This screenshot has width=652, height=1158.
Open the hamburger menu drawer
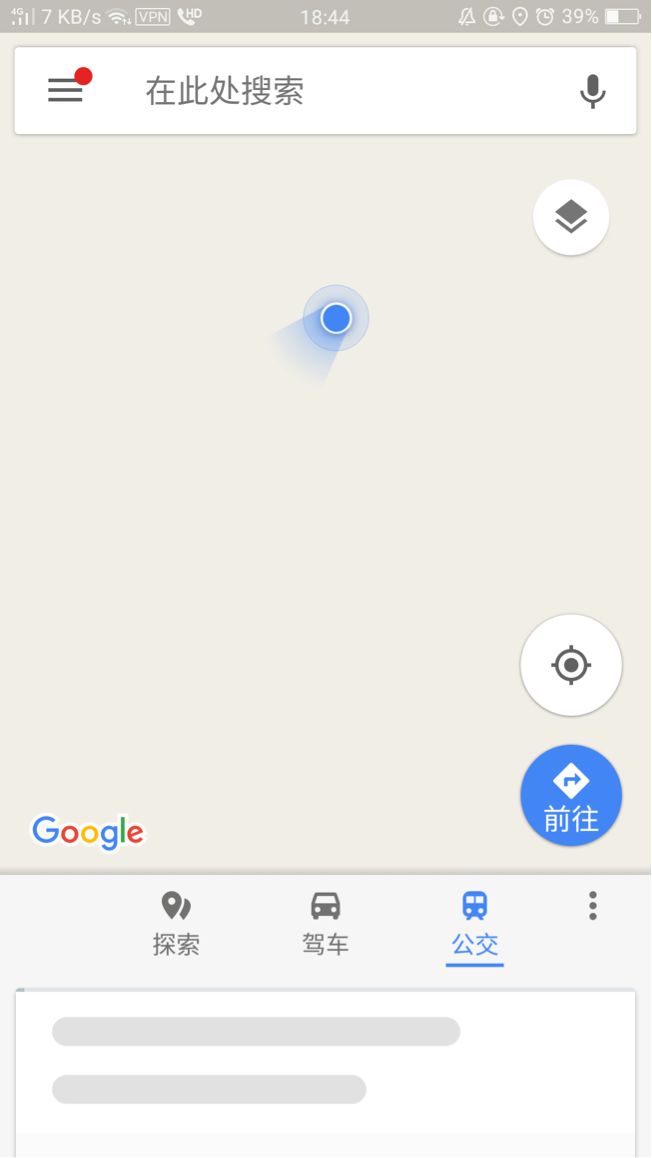(x=66, y=90)
